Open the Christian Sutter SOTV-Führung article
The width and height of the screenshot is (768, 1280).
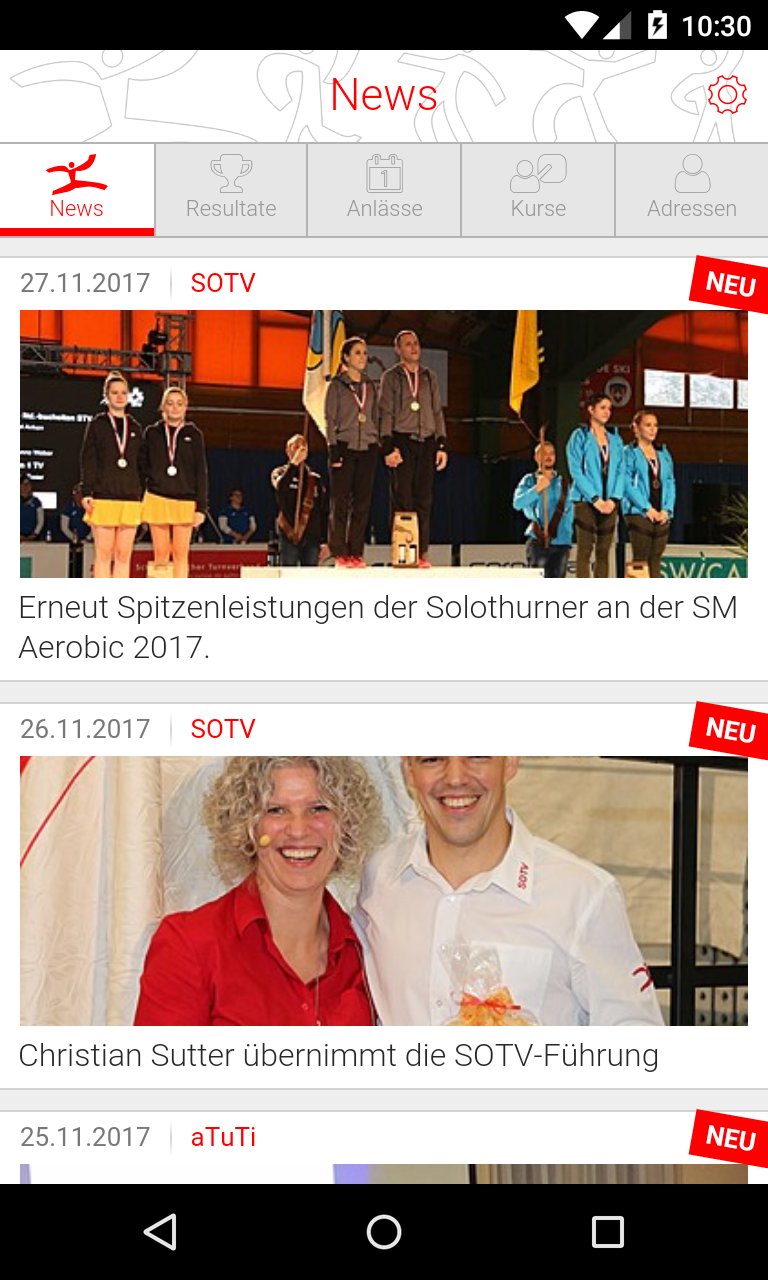point(340,1054)
